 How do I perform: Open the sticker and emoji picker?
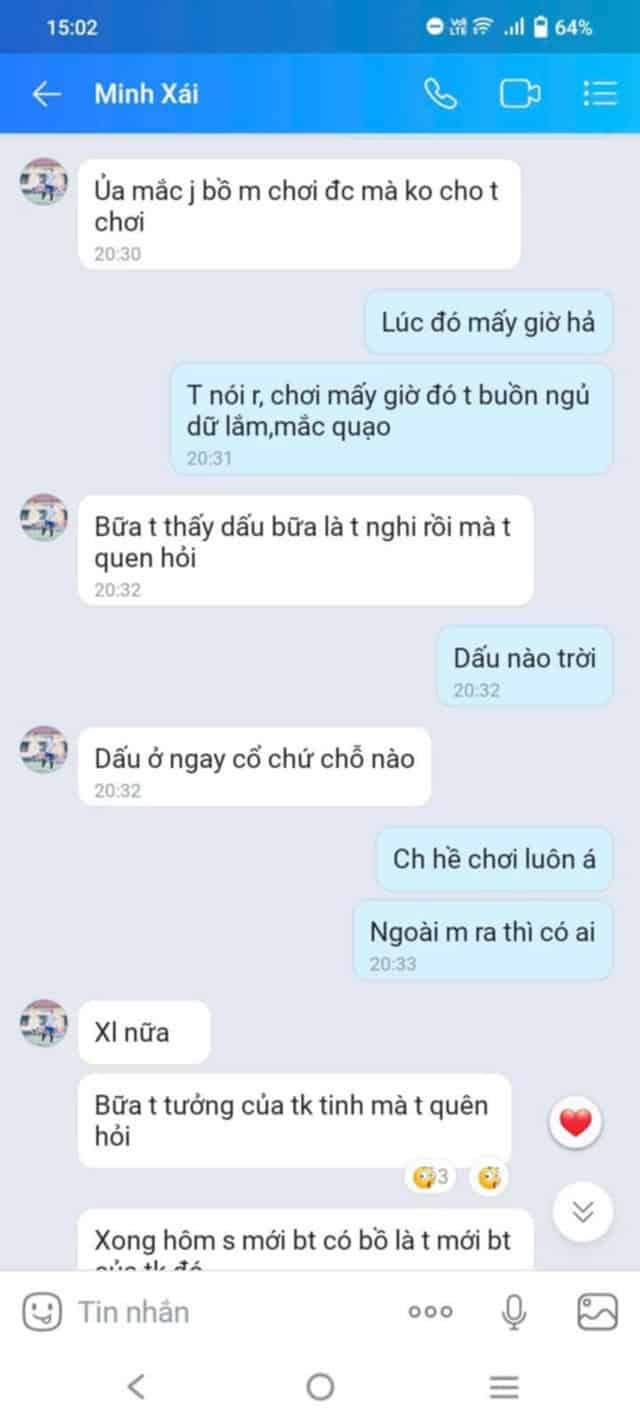42,1311
